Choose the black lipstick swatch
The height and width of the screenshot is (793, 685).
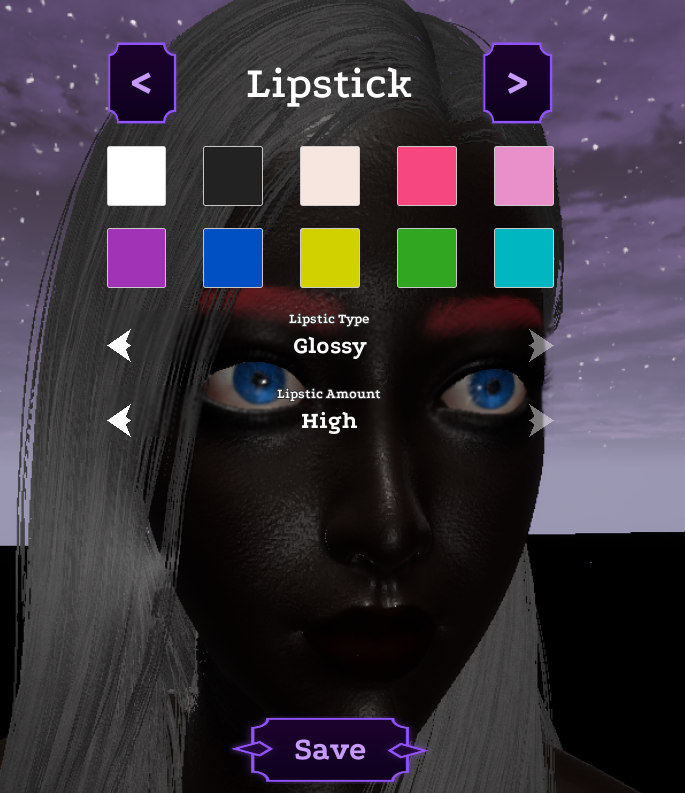pos(233,176)
